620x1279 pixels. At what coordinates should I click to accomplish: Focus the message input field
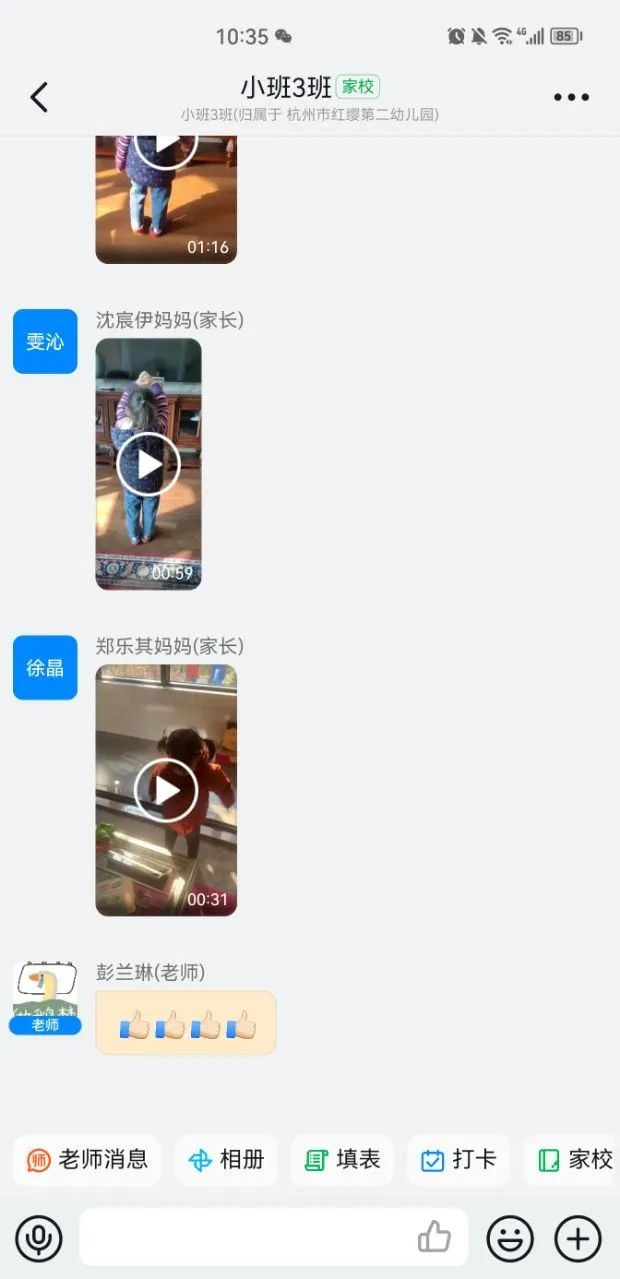[245, 1238]
